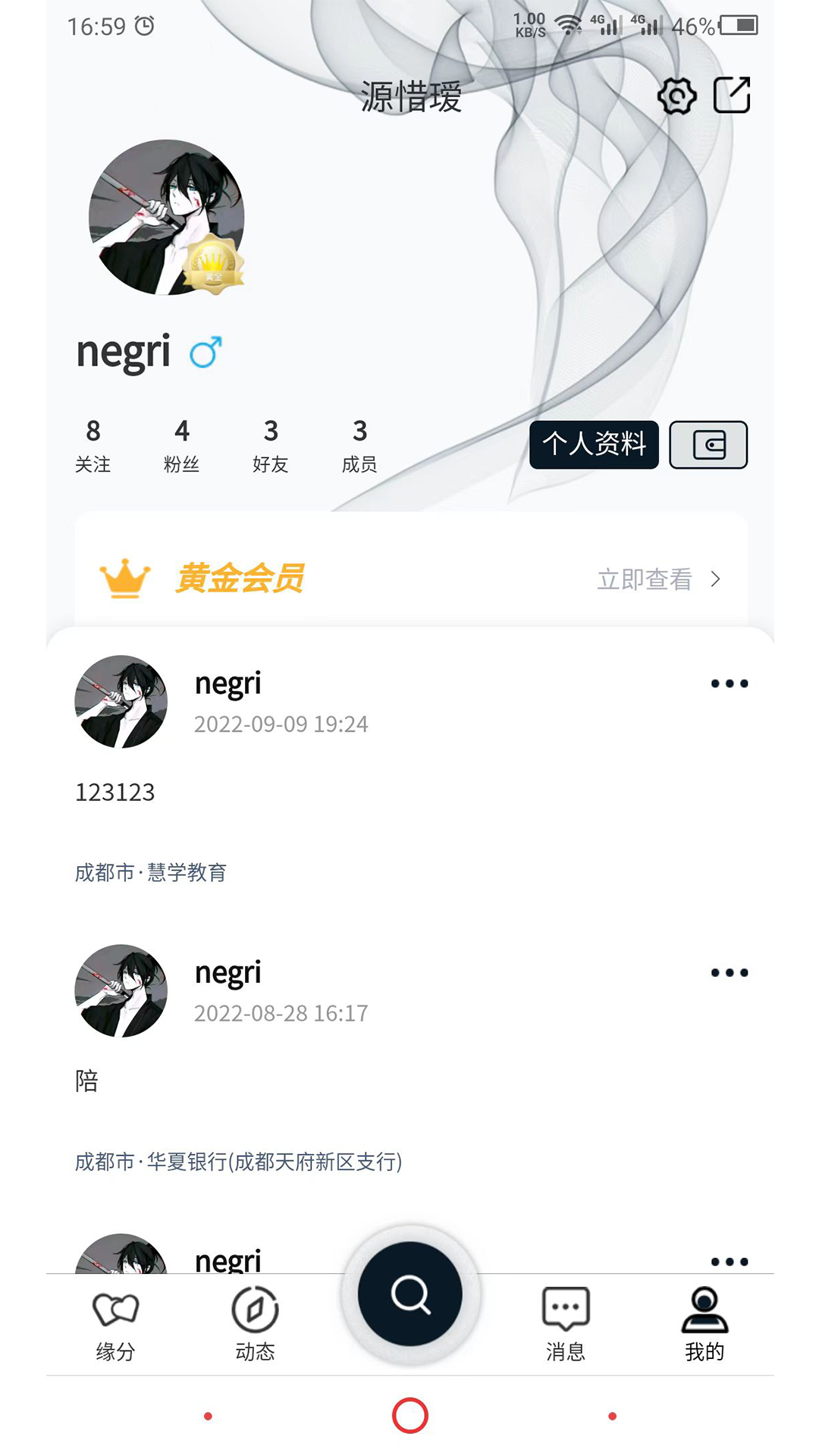Viewport: 819px width, 1456px height.
Task: Tap the alarm clock icon in status bar
Action: [x=145, y=25]
